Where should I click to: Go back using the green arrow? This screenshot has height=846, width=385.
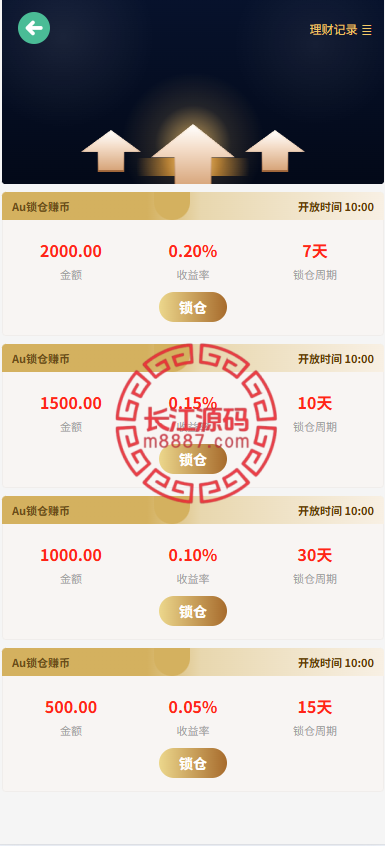click(x=34, y=28)
